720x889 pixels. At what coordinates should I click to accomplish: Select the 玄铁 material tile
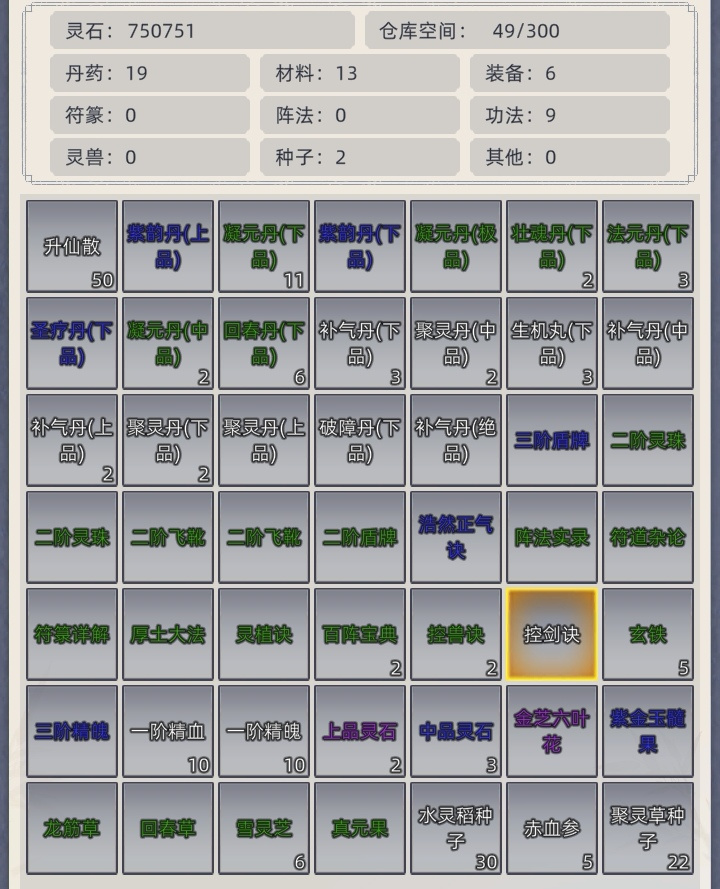[x=648, y=634]
